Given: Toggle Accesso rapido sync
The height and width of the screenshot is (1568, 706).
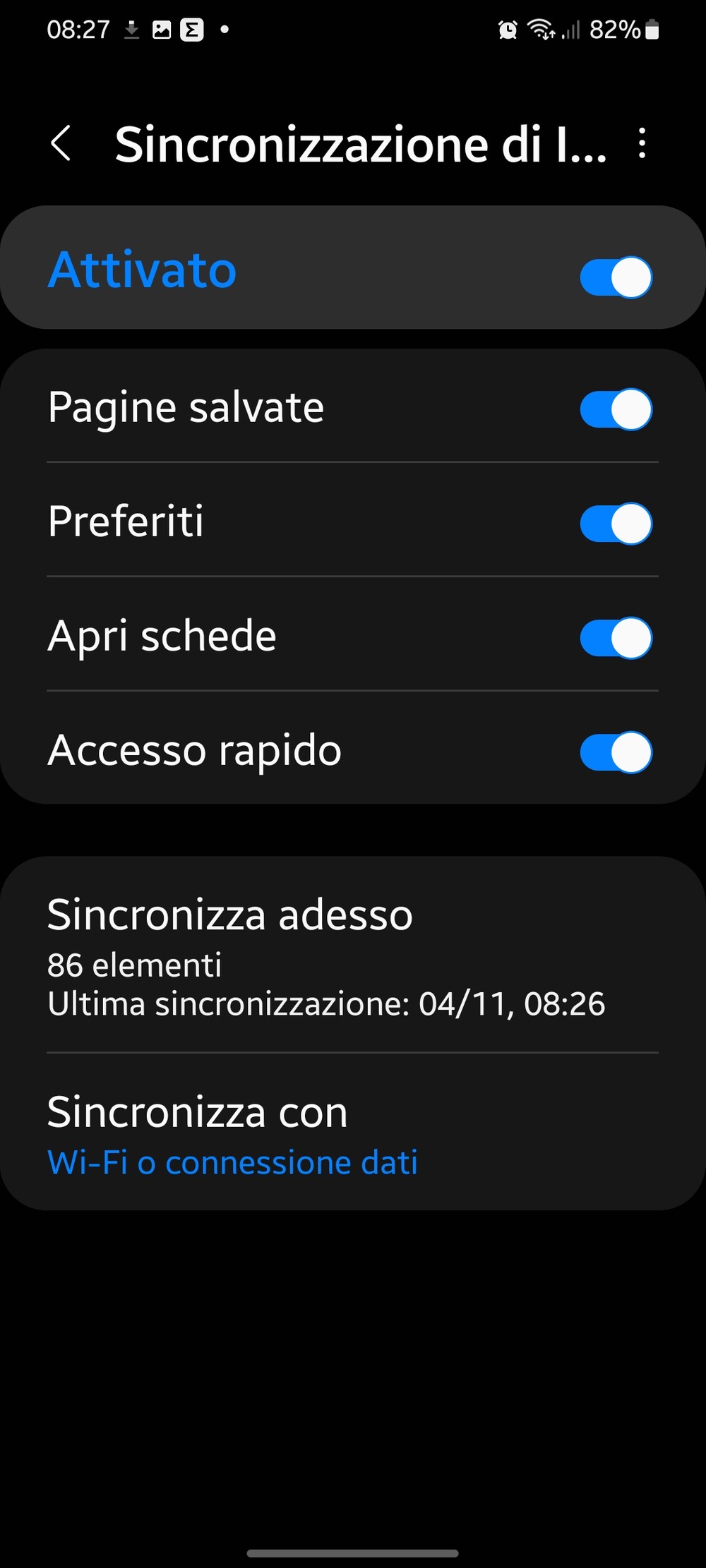Looking at the screenshot, I should point(616,752).
